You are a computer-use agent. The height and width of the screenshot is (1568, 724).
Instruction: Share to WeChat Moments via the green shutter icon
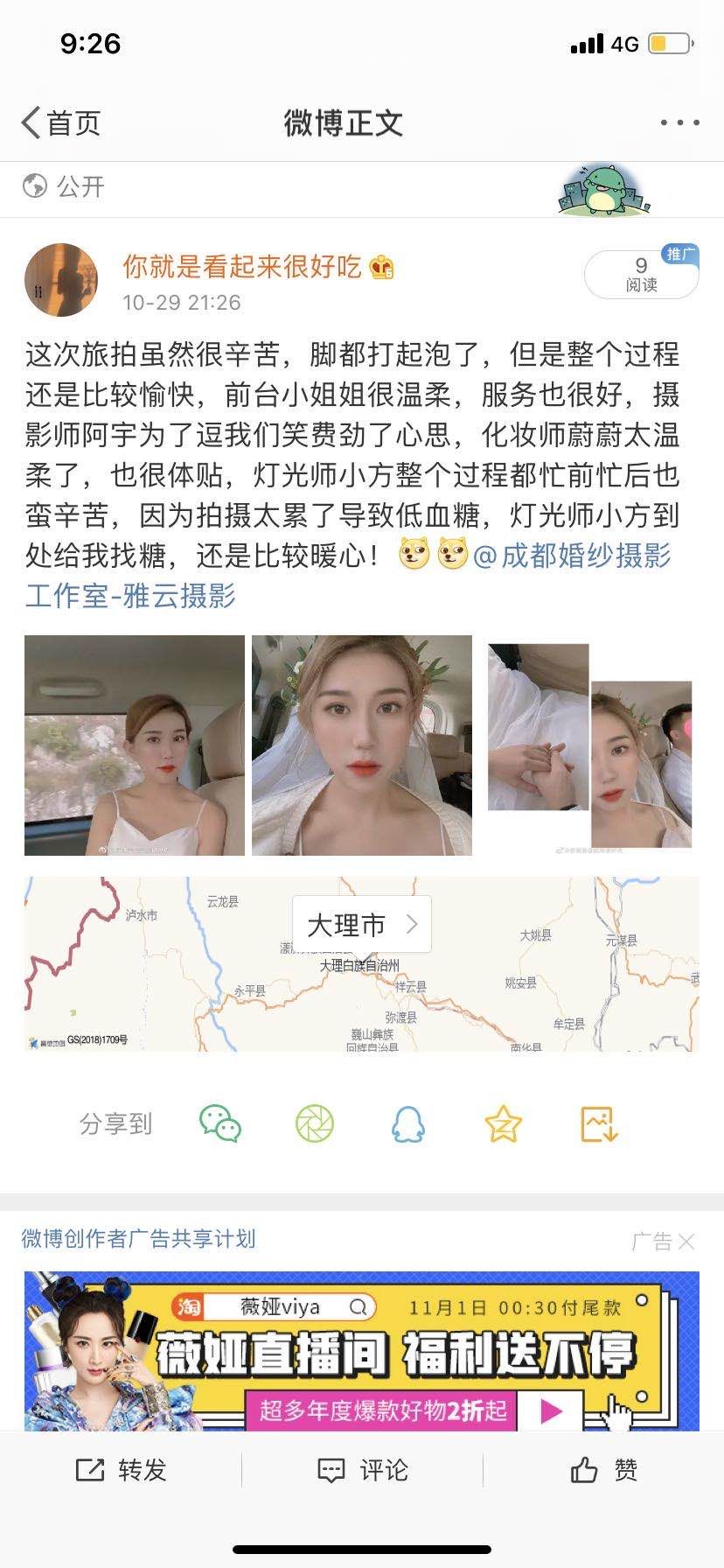[x=315, y=1123]
